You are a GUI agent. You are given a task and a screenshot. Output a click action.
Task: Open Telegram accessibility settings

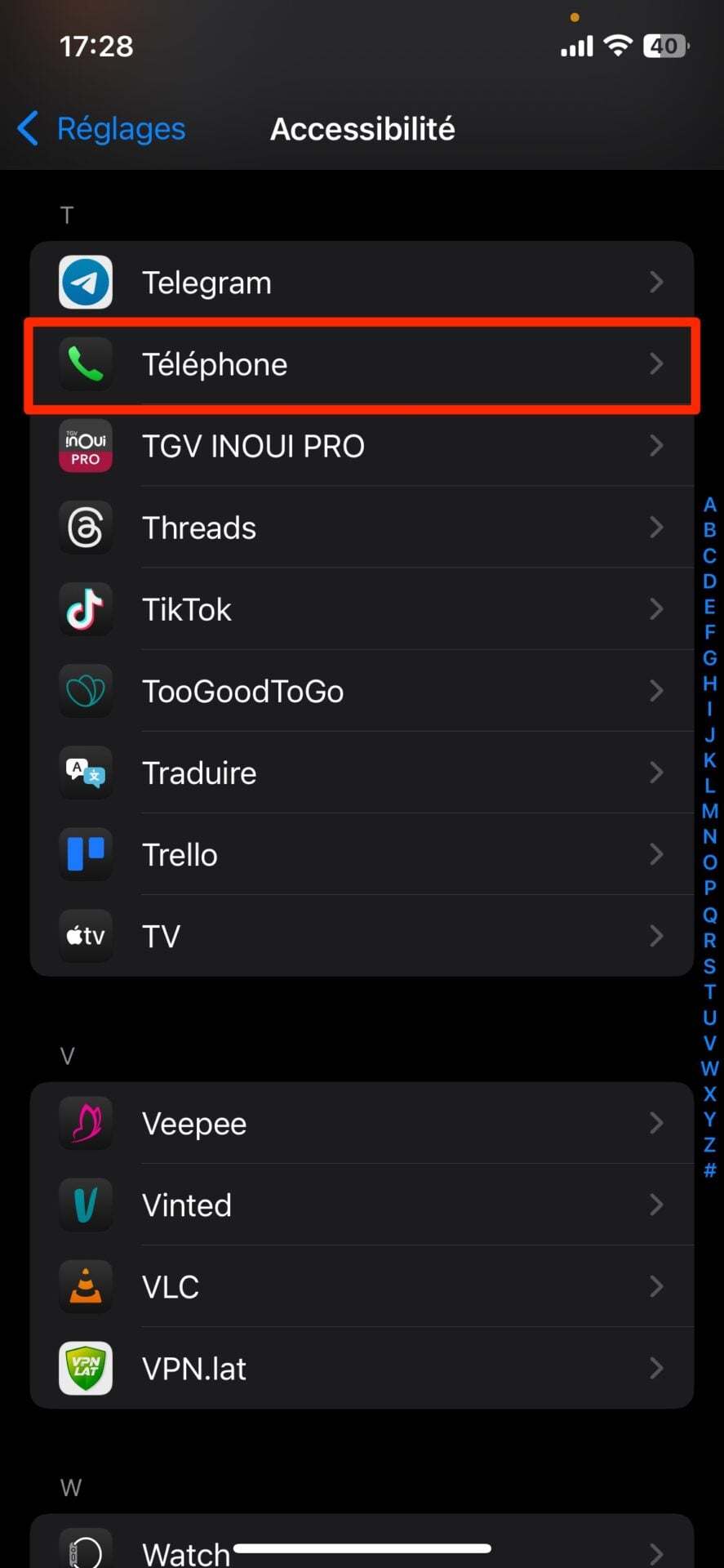[x=362, y=283]
